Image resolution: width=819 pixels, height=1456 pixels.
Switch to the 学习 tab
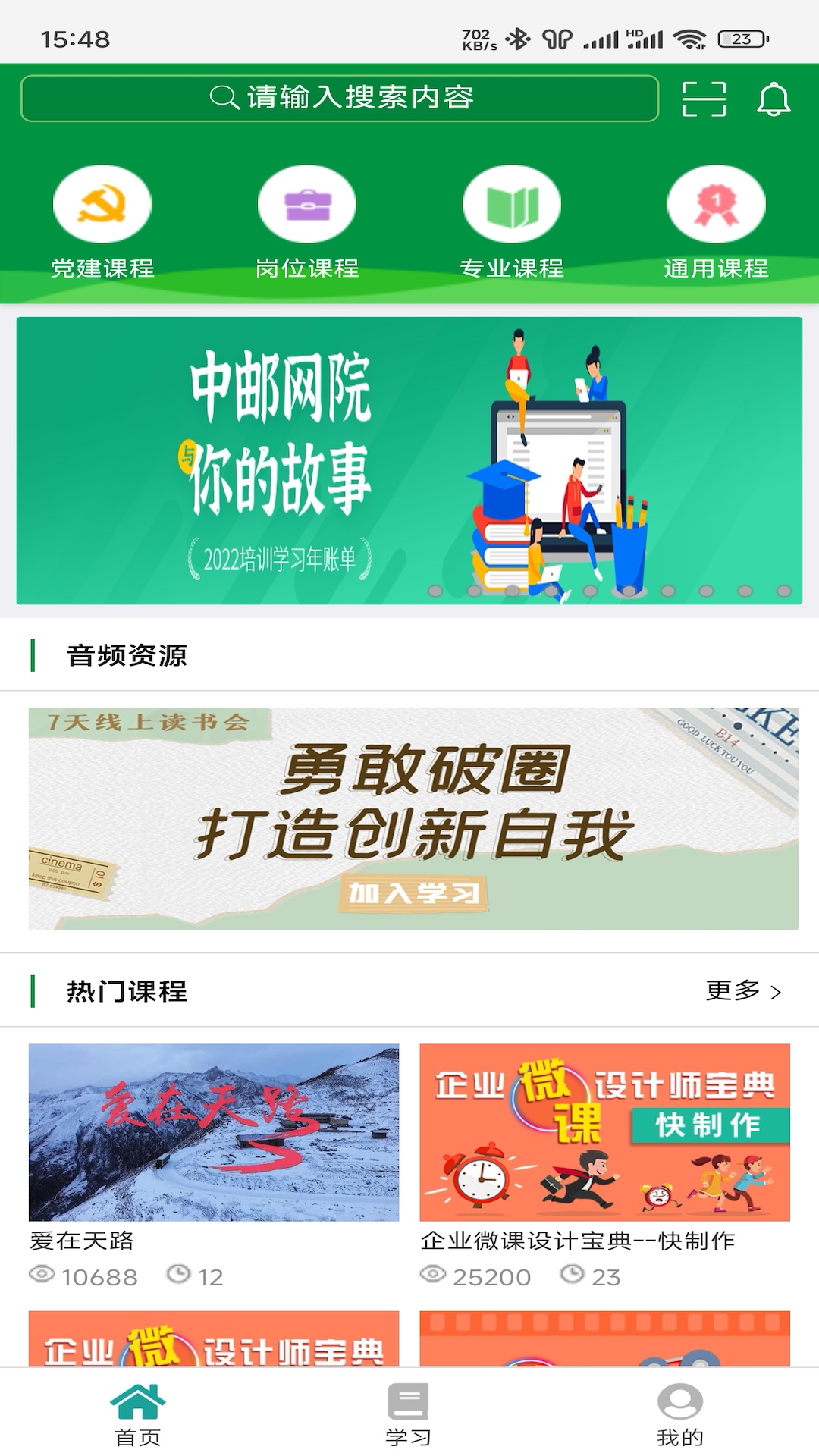click(x=406, y=1412)
